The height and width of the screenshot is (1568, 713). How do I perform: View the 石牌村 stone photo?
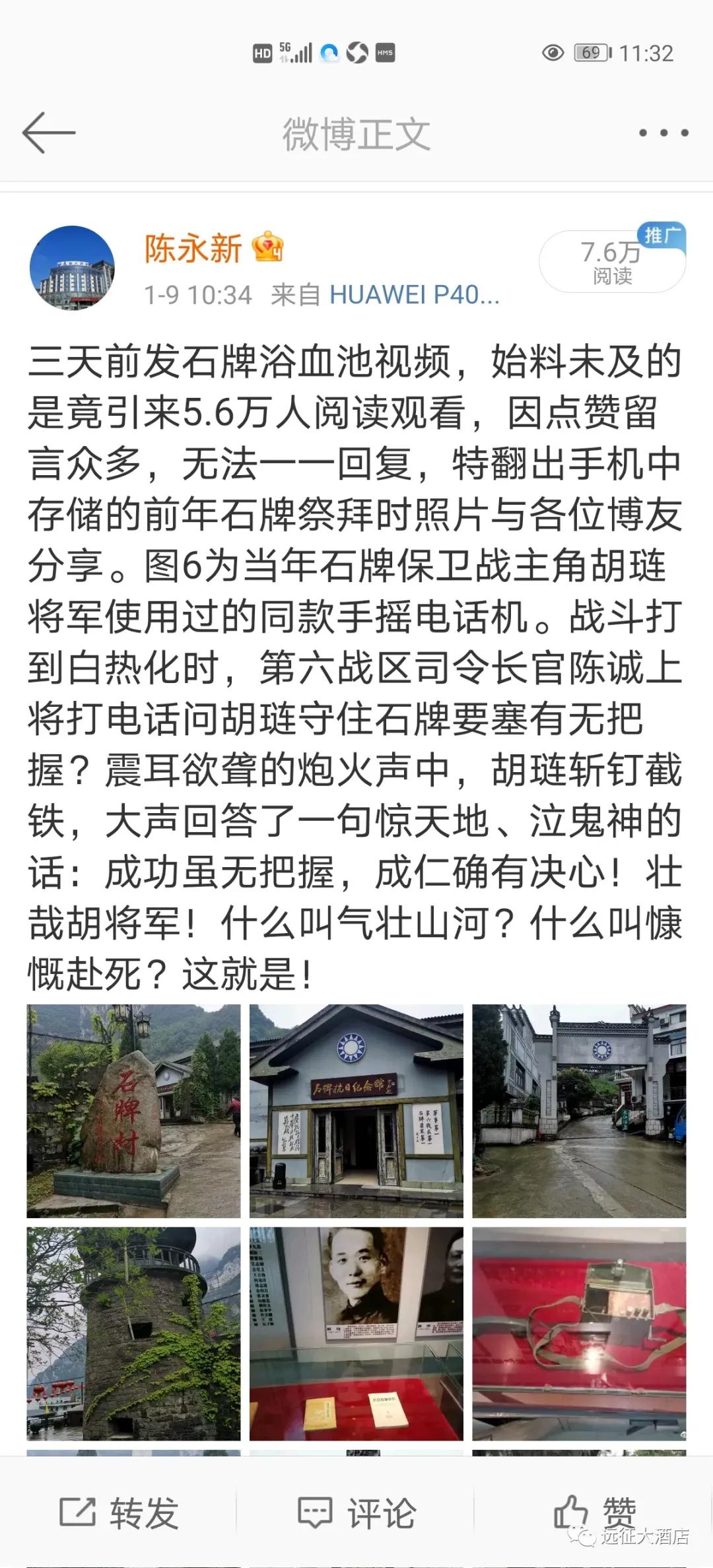coord(133,1111)
